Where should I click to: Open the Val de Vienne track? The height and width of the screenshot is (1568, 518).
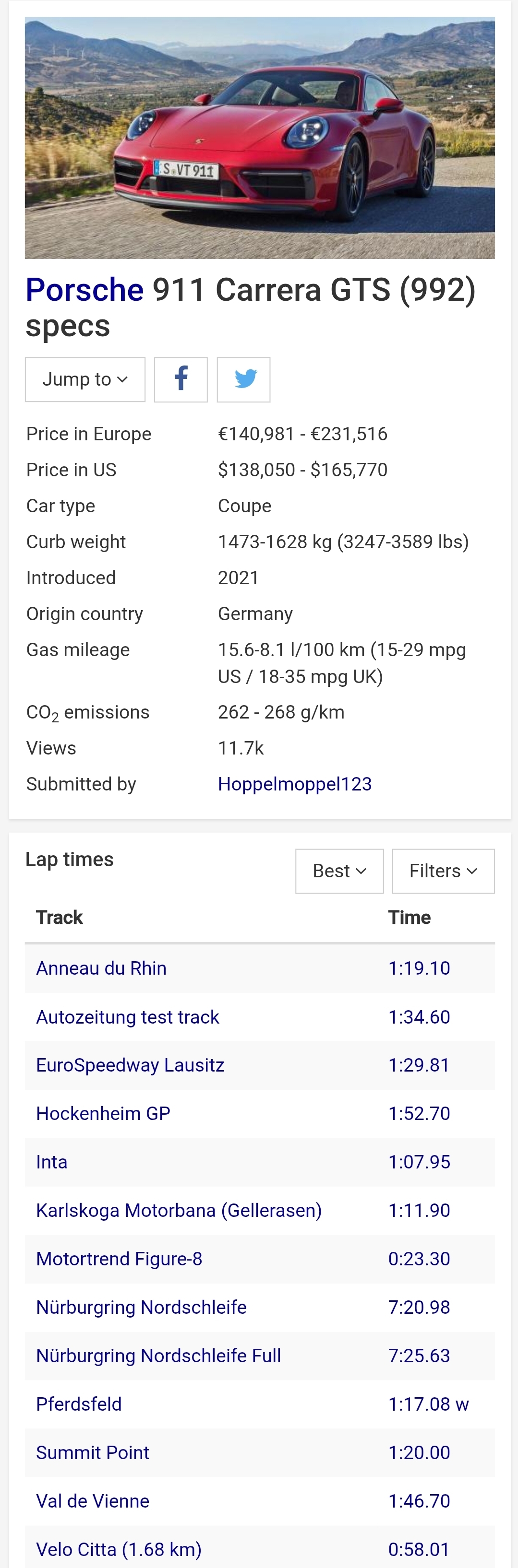(93, 1501)
